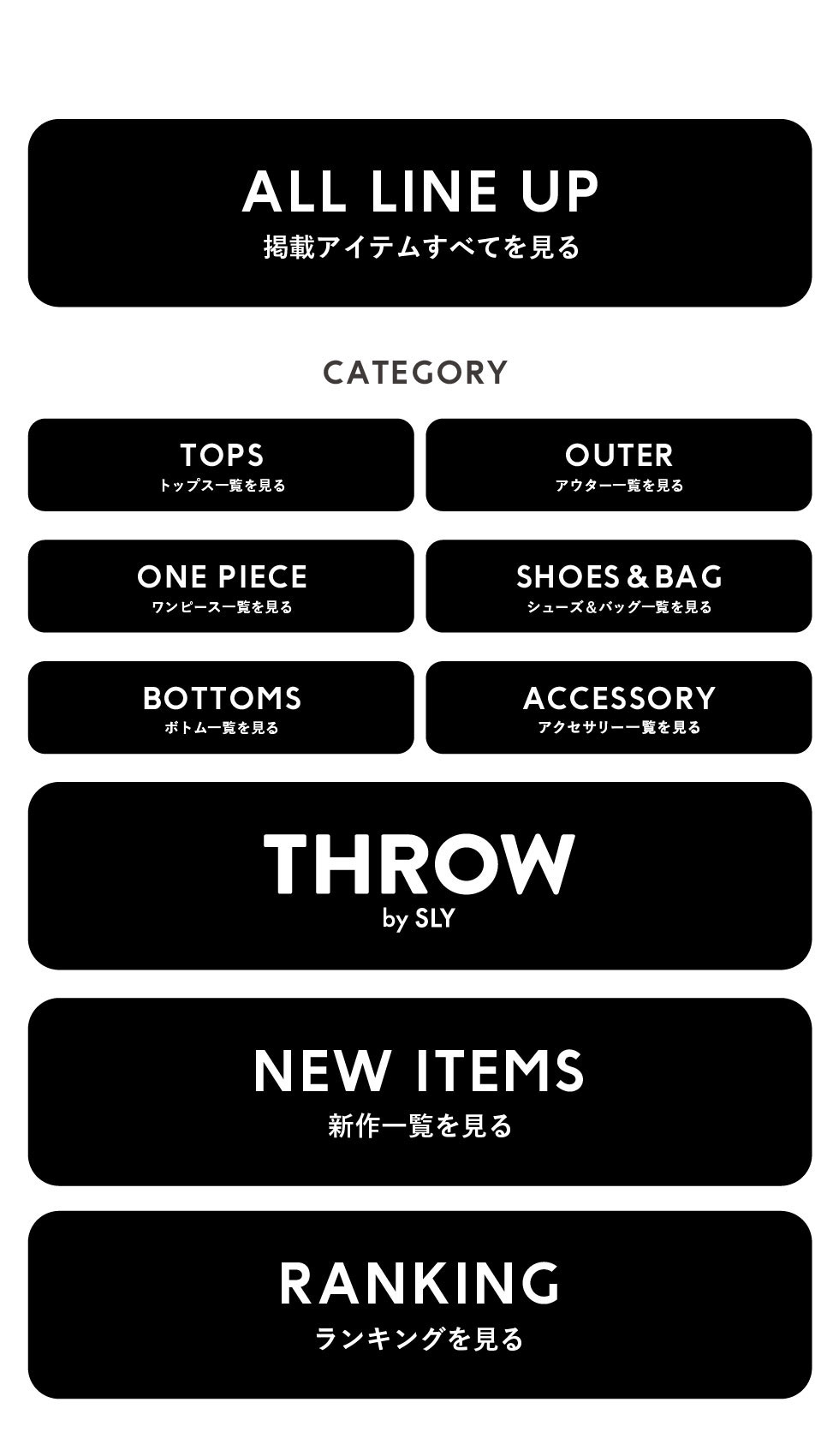View the ONE PIECE category
Screen dimensions: 839x1456
(221, 587)
